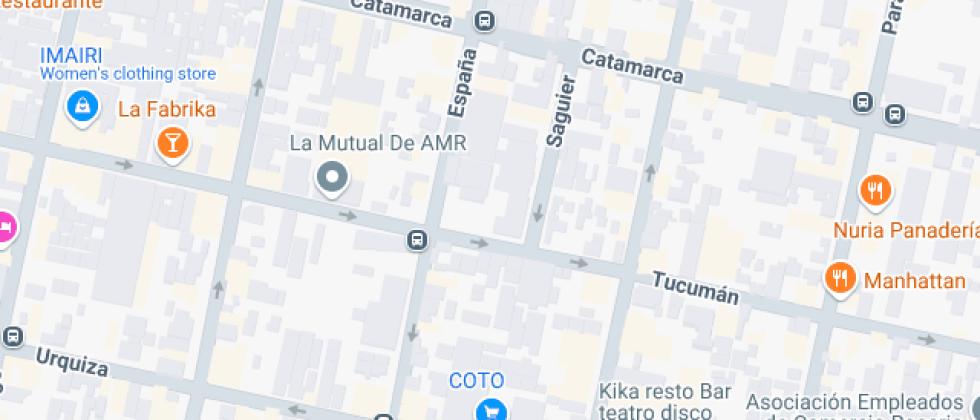This screenshot has width=980, height=420.
Task: Open the La Fabrika bar marker
Action: (172, 143)
